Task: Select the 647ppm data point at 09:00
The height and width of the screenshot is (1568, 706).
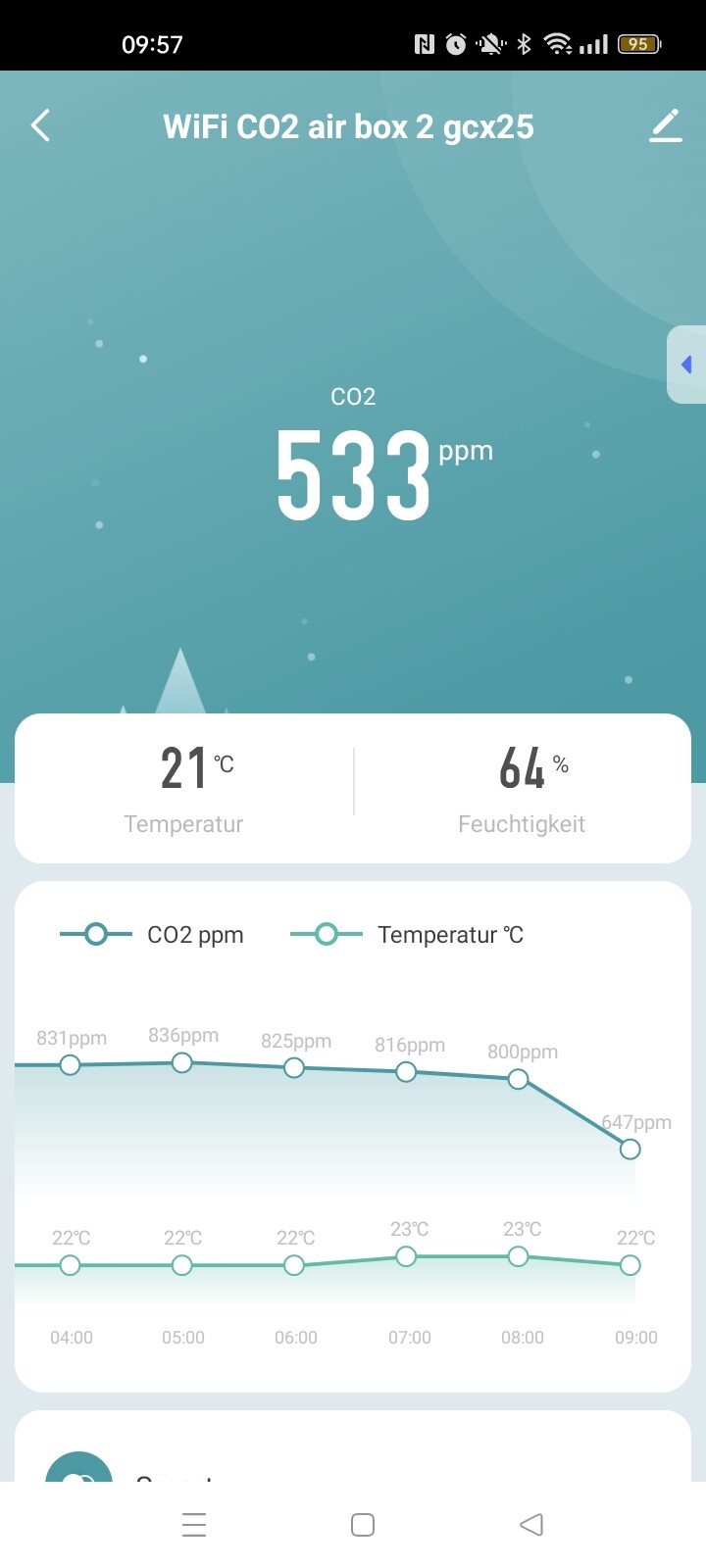Action: 630,1149
